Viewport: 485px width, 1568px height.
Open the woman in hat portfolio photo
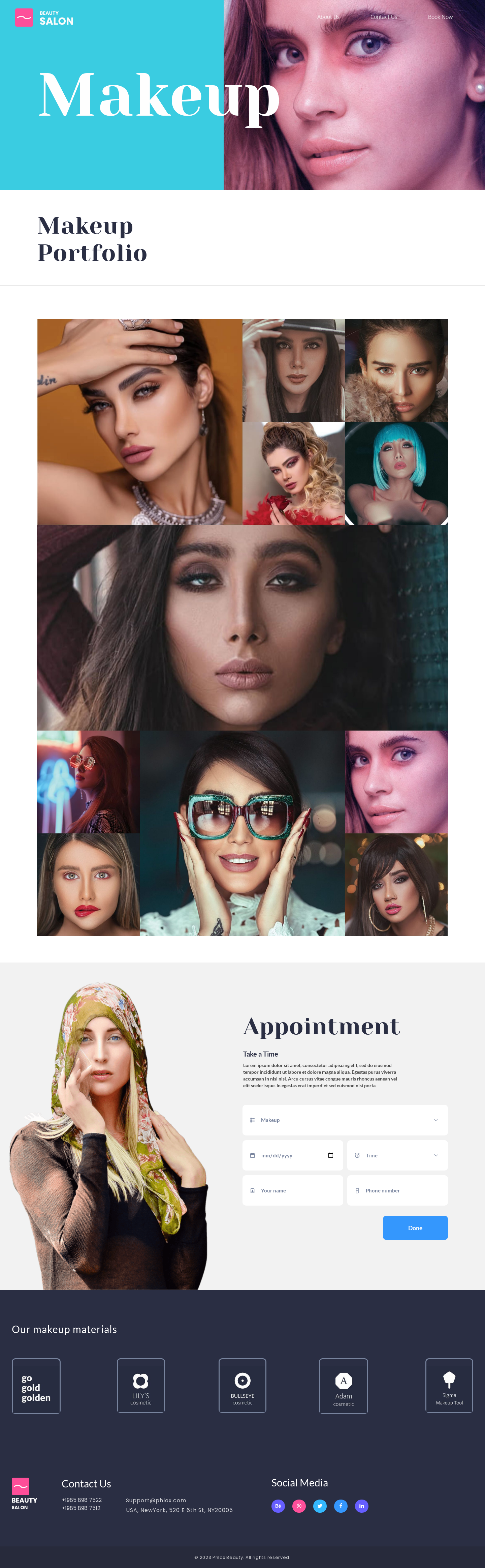(x=294, y=370)
